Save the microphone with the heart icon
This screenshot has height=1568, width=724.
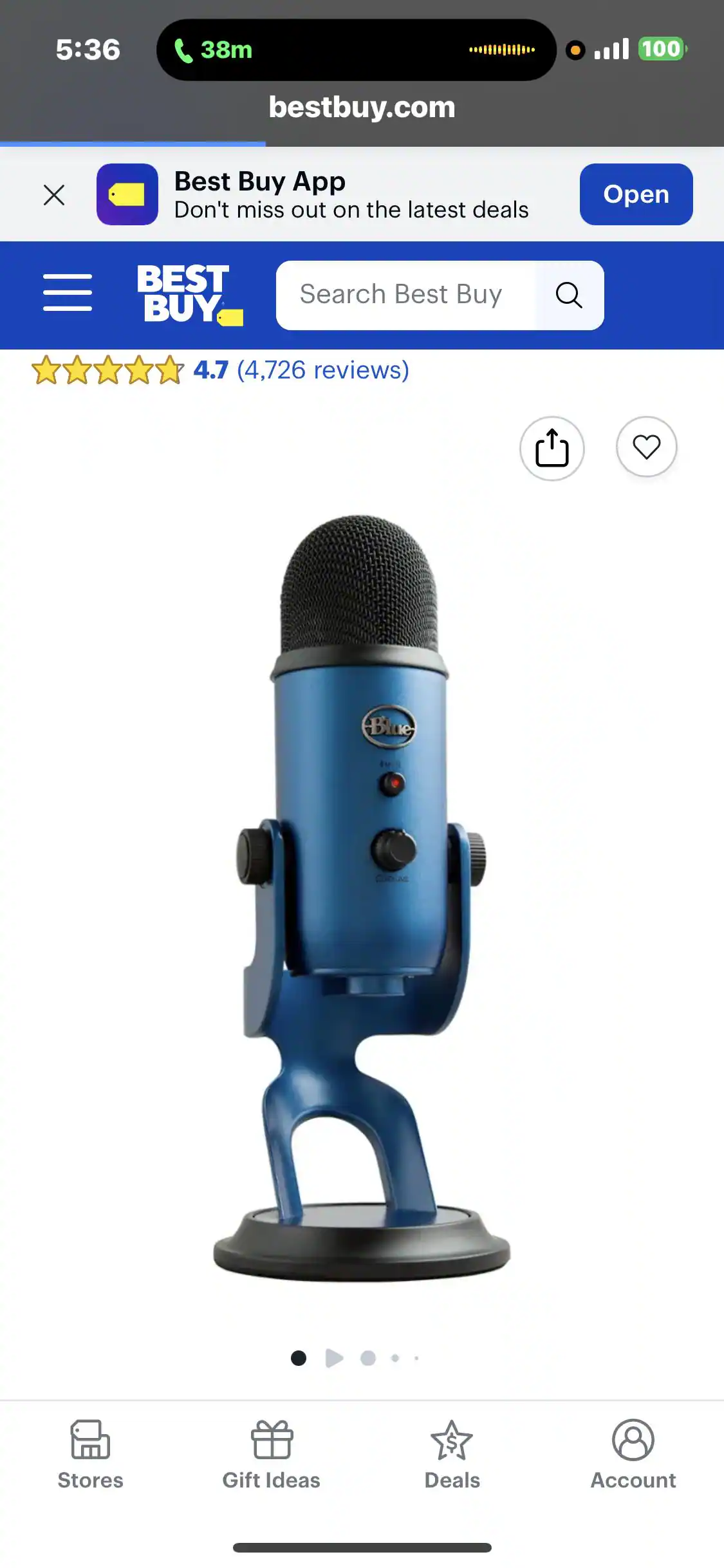coord(646,447)
